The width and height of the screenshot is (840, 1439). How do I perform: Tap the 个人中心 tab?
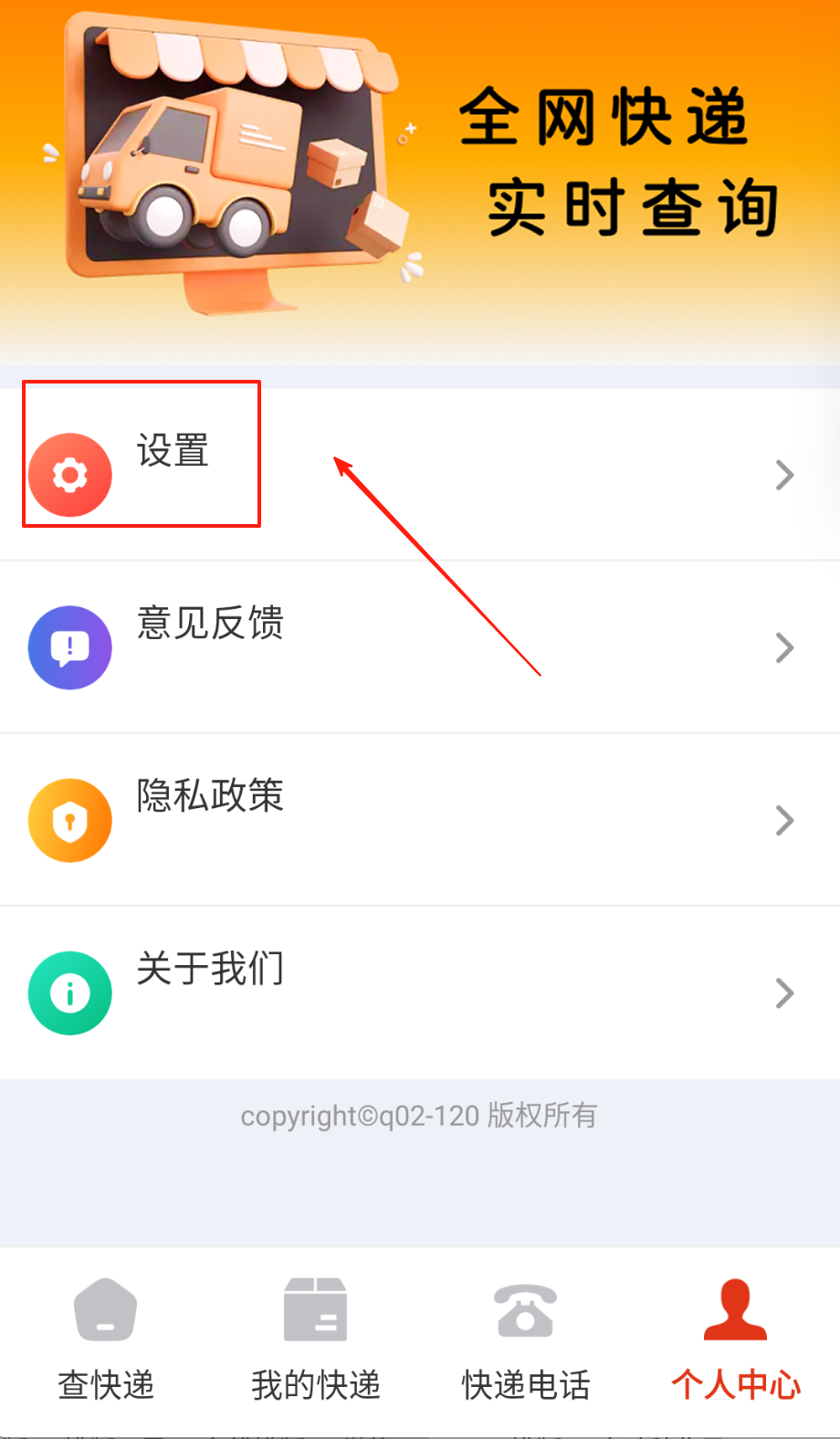click(x=736, y=1339)
